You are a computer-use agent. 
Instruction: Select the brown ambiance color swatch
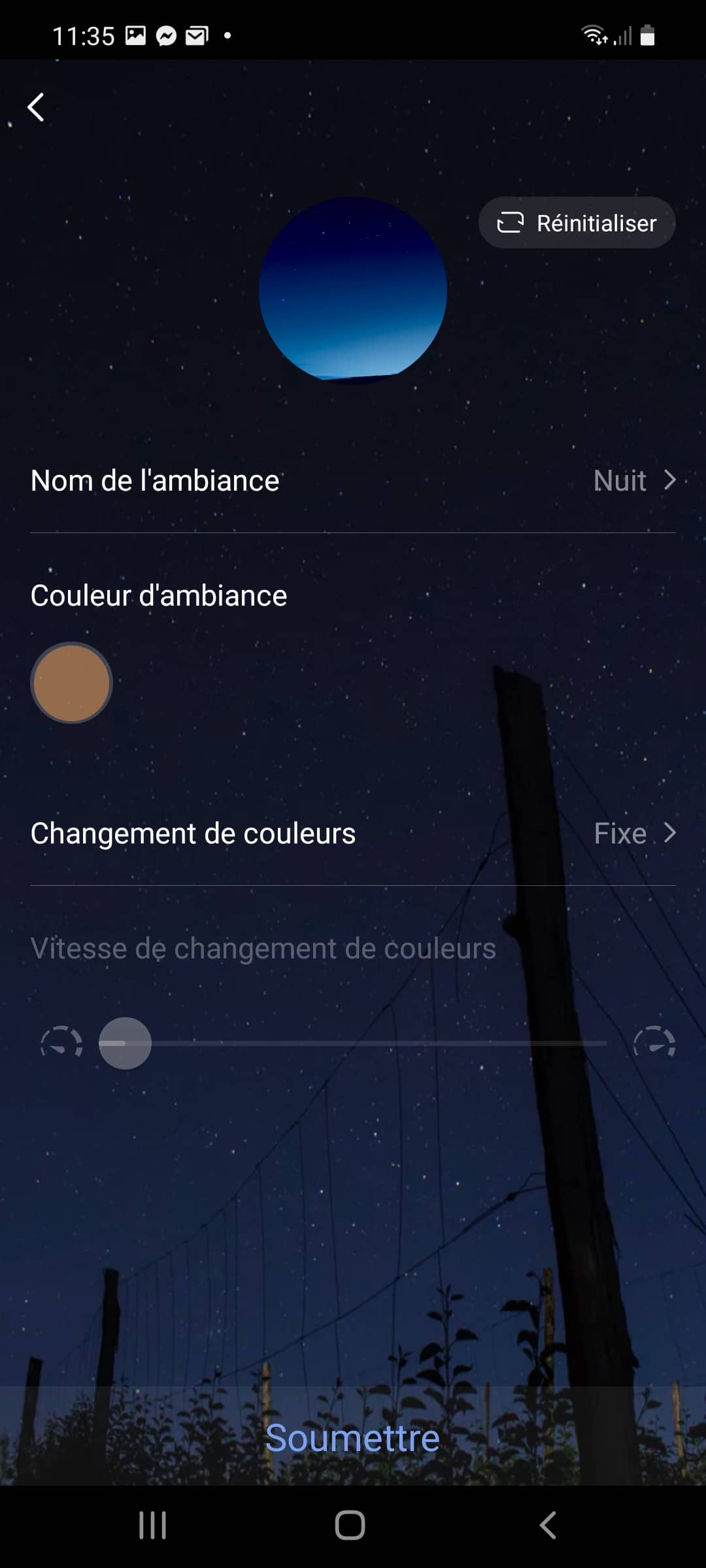pyautogui.click(x=71, y=683)
